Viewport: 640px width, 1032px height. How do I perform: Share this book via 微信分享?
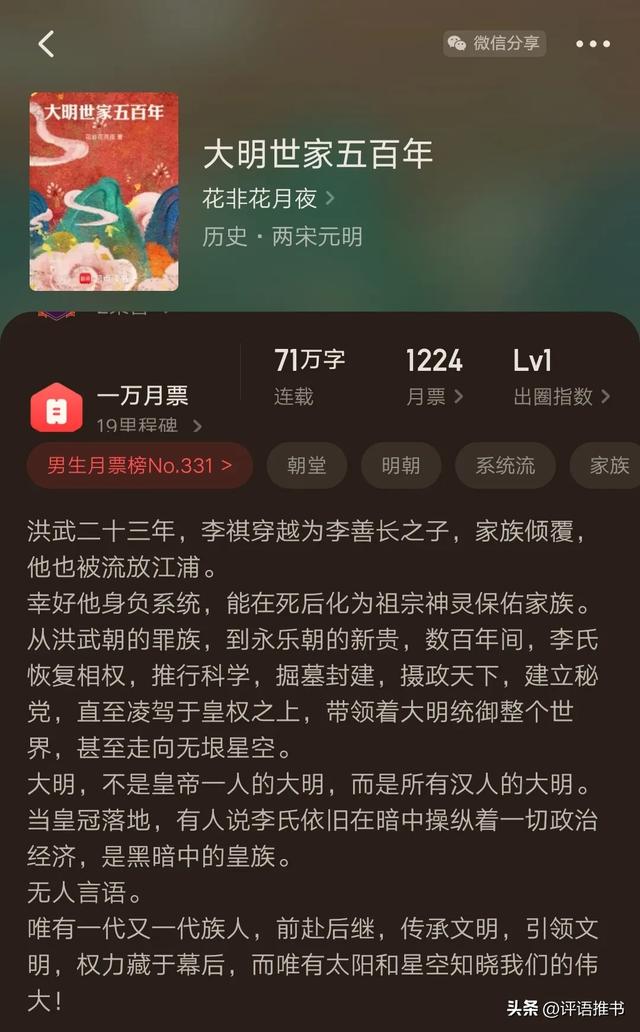(x=495, y=43)
